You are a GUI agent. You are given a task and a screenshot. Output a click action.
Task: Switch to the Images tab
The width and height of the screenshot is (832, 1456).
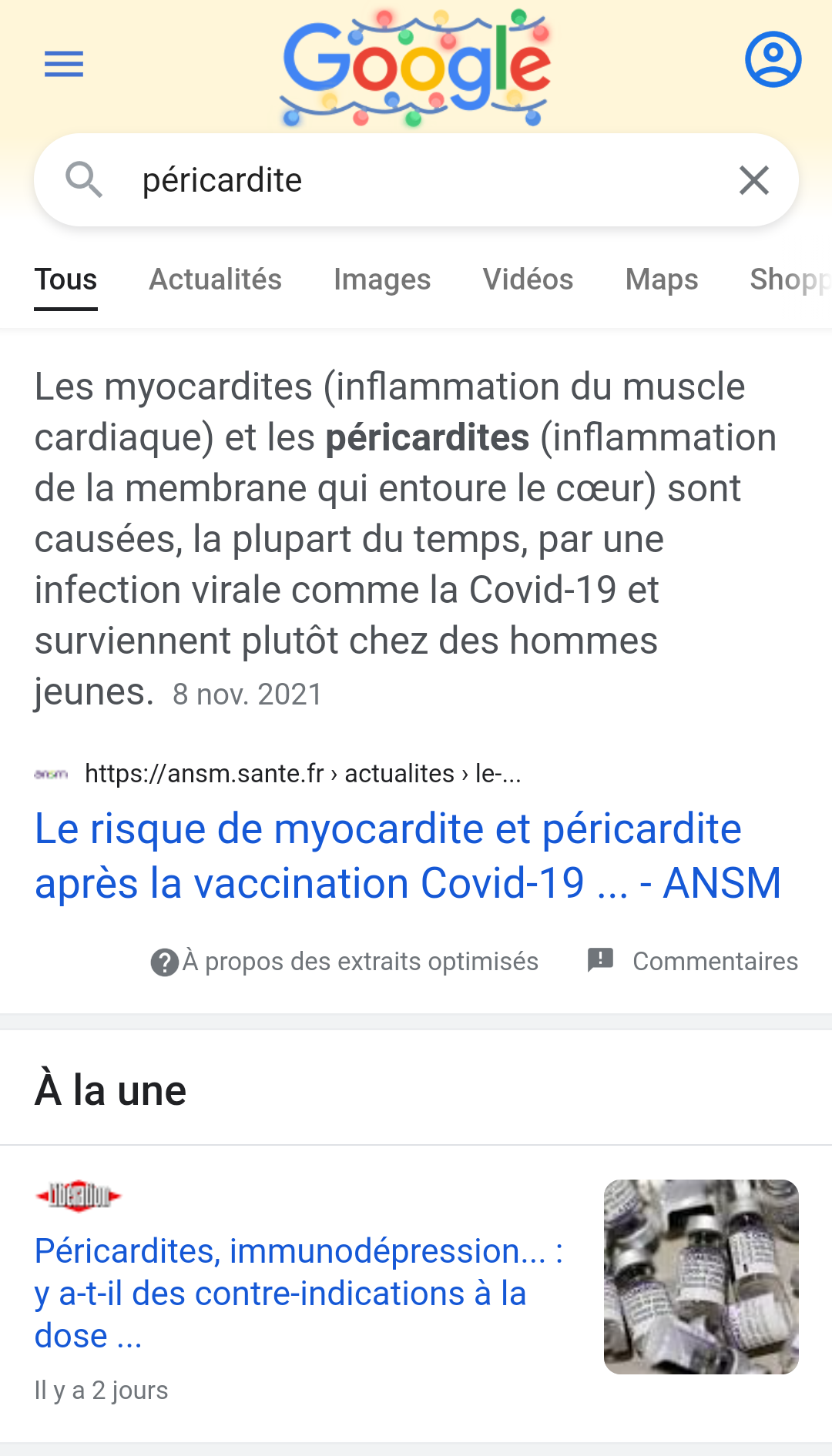click(381, 279)
